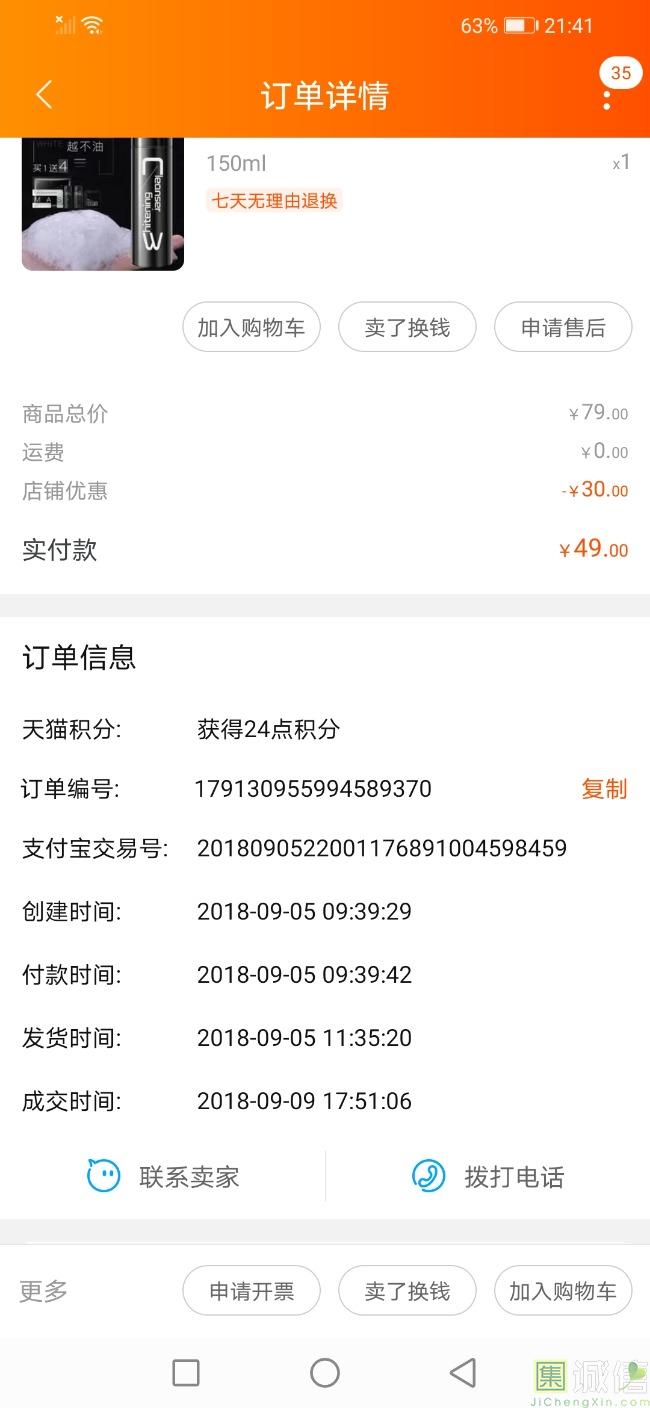Screen dimensions: 650x1408
Task: Tap 卖了换钱 beside the 申请开票 button
Action: click(x=407, y=1291)
